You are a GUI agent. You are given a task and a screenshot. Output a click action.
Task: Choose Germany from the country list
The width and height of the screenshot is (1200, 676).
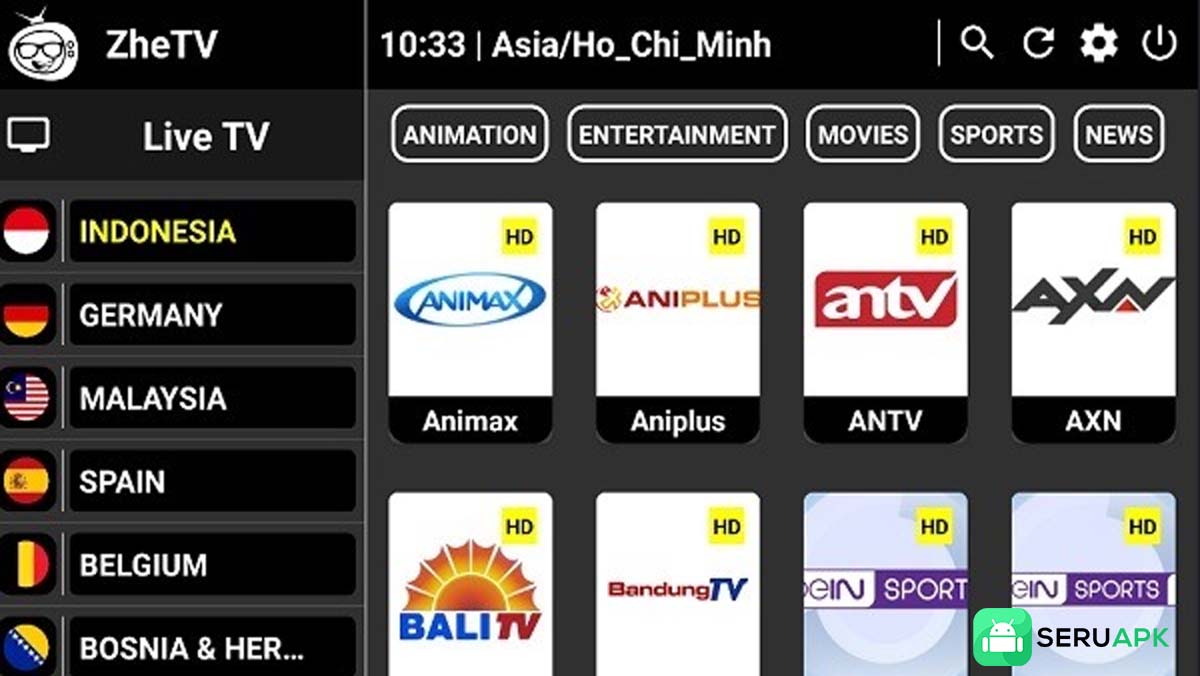tap(210, 315)
